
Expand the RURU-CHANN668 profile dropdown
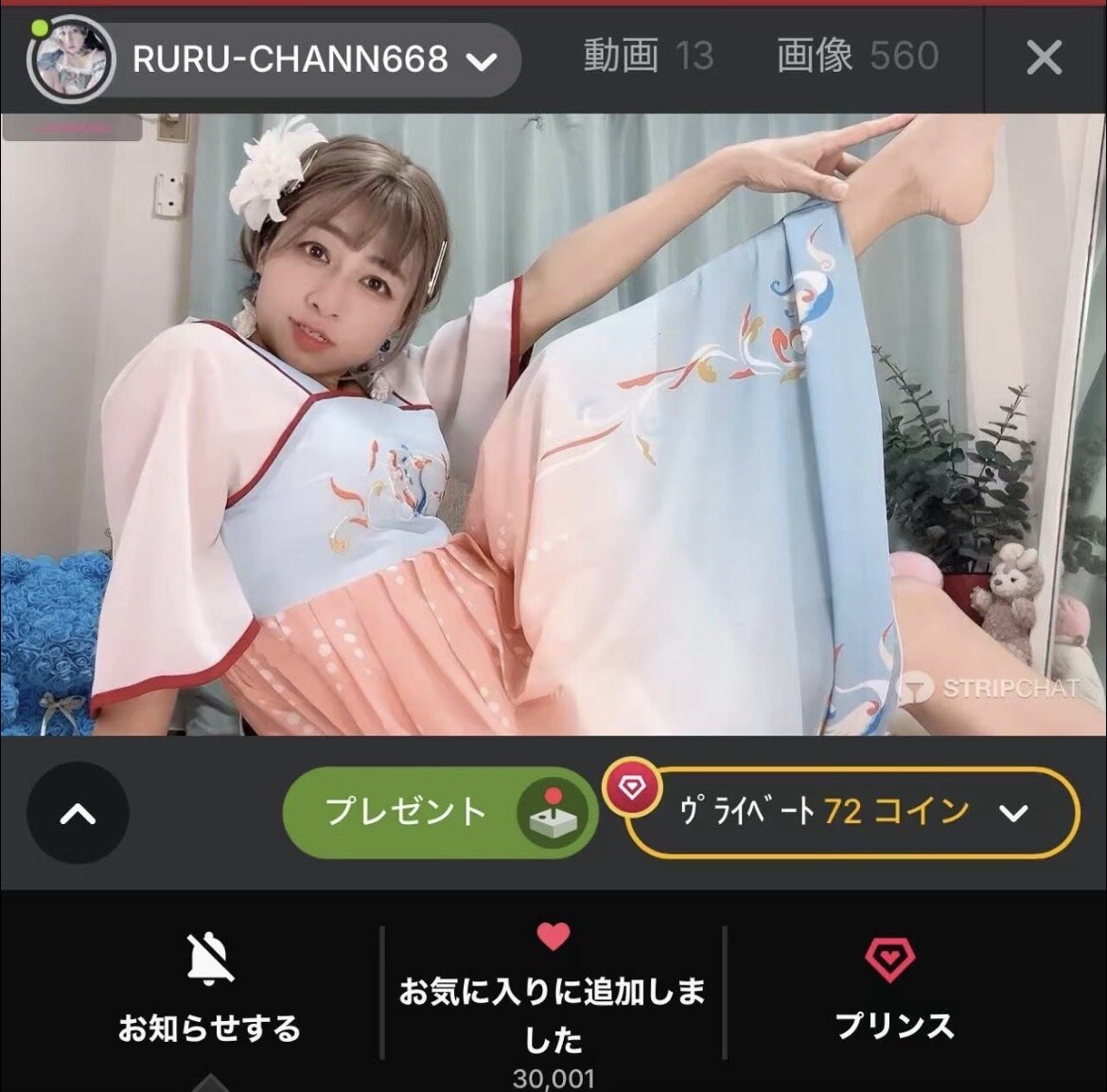pos(481,62)
